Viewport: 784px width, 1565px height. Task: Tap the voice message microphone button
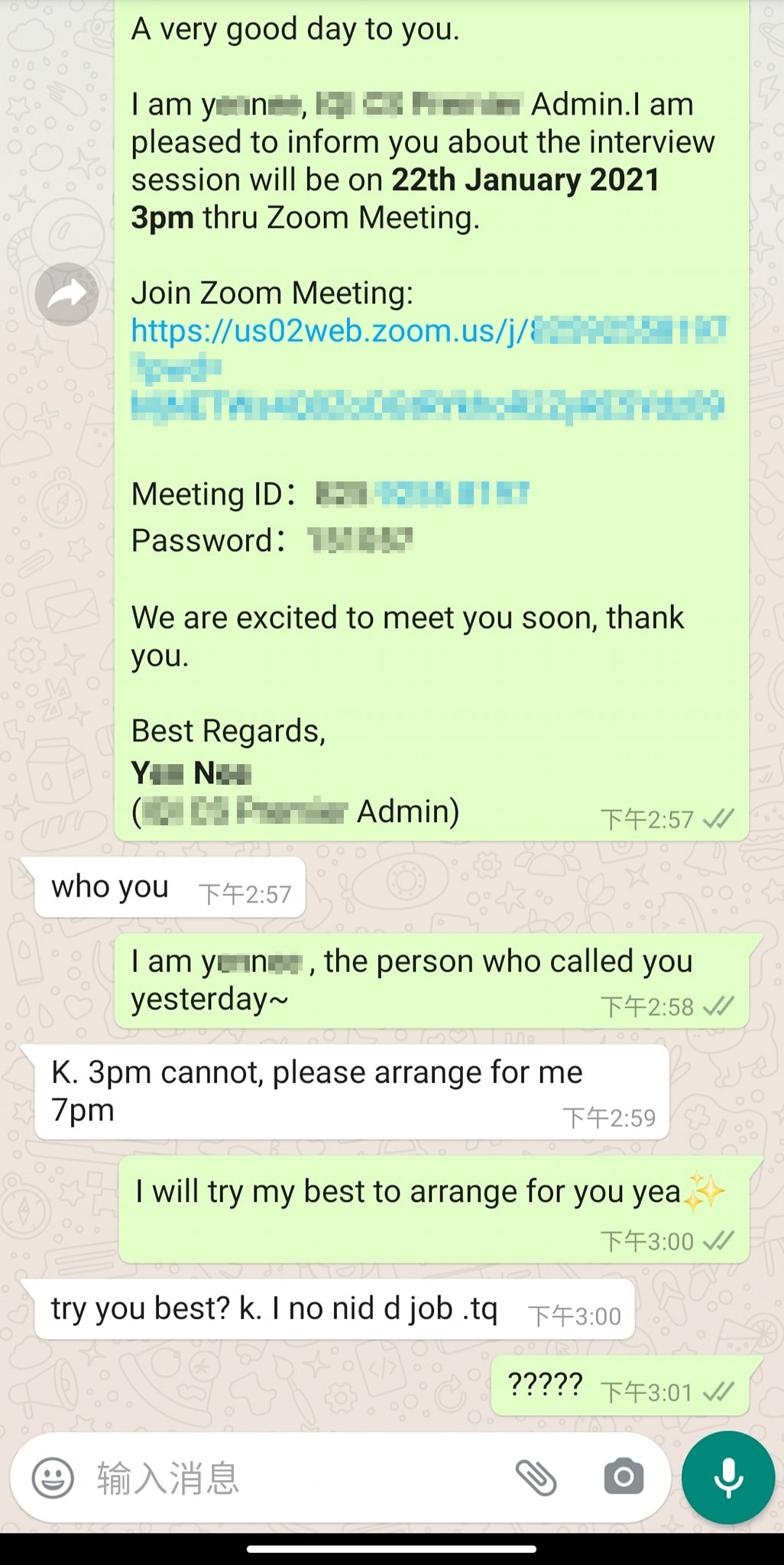pyautogui.click(x=727, y=1478)
